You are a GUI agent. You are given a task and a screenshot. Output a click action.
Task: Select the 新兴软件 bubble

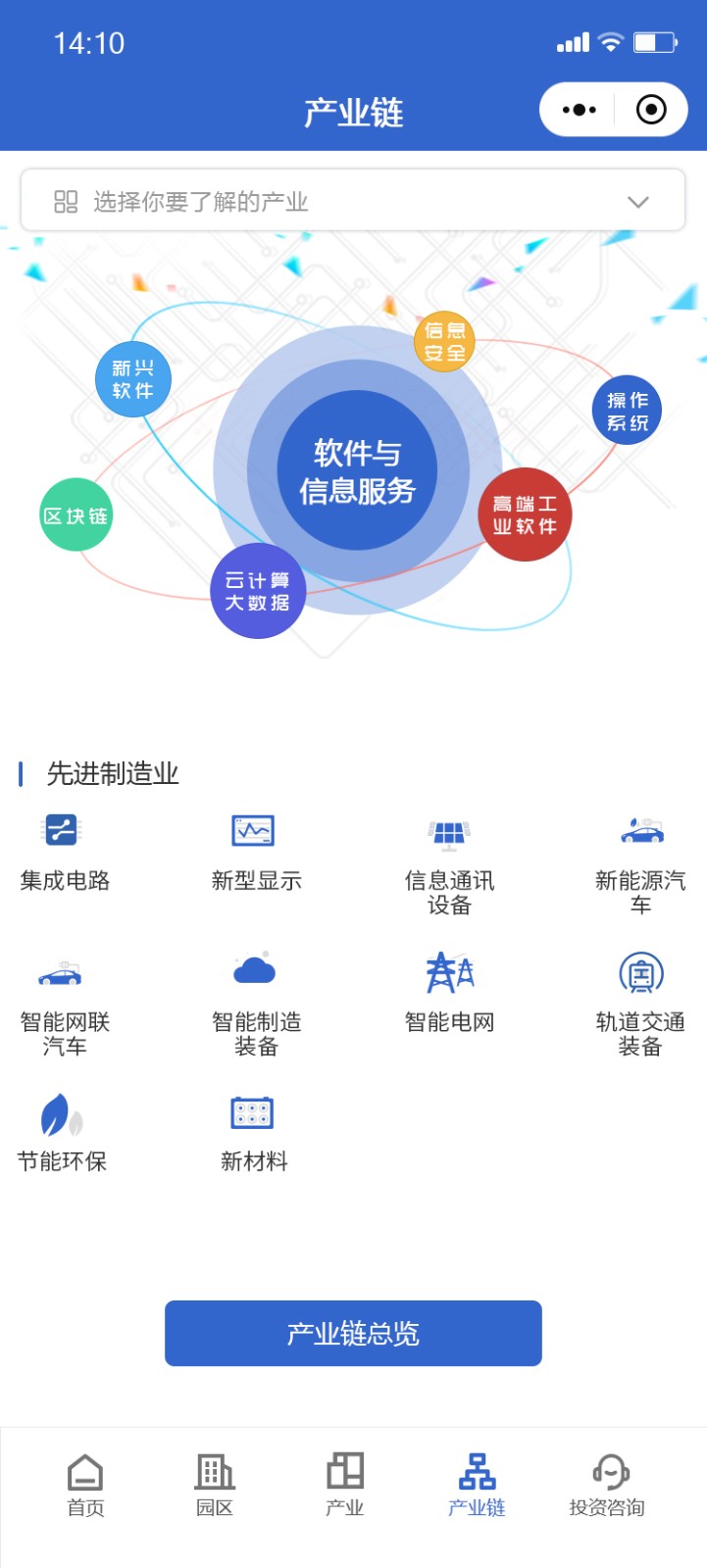(132, 380)
